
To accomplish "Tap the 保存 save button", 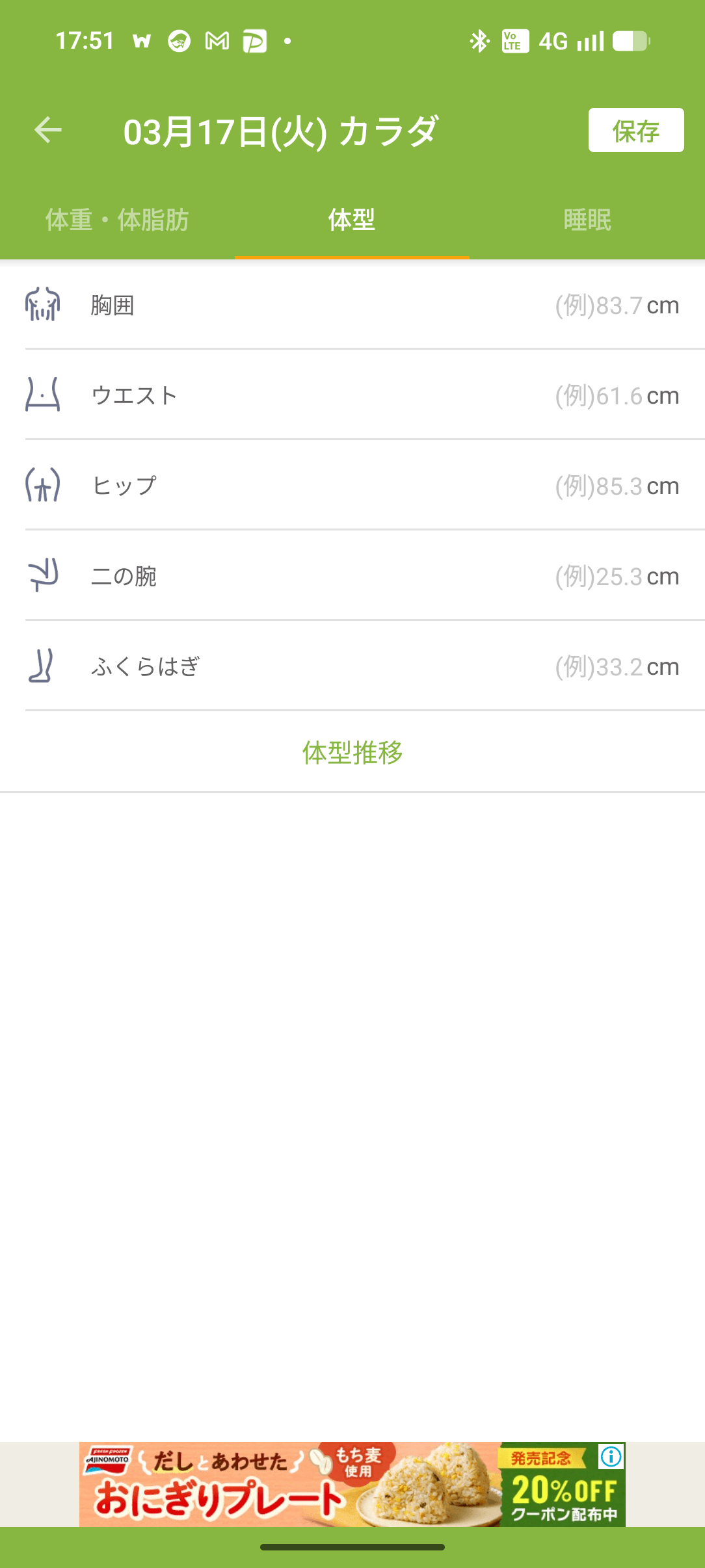I will pyautogui.click(x=635, y=130).
